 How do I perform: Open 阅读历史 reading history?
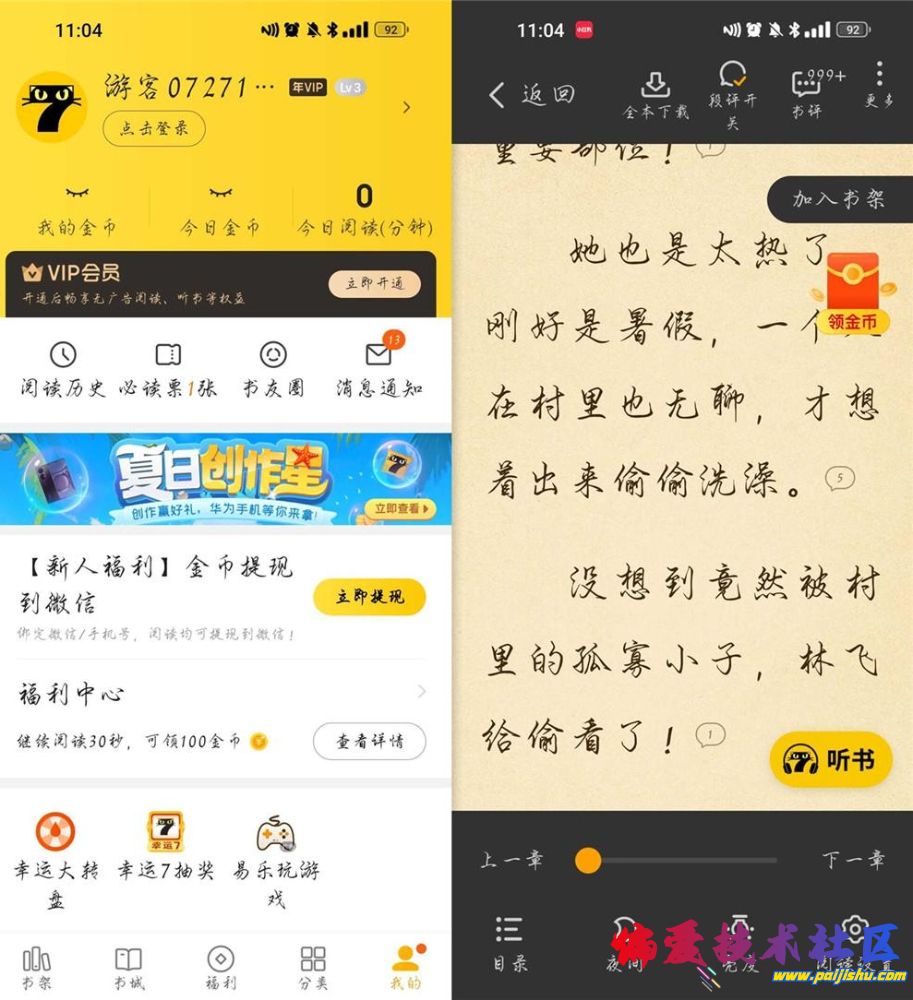63,370
